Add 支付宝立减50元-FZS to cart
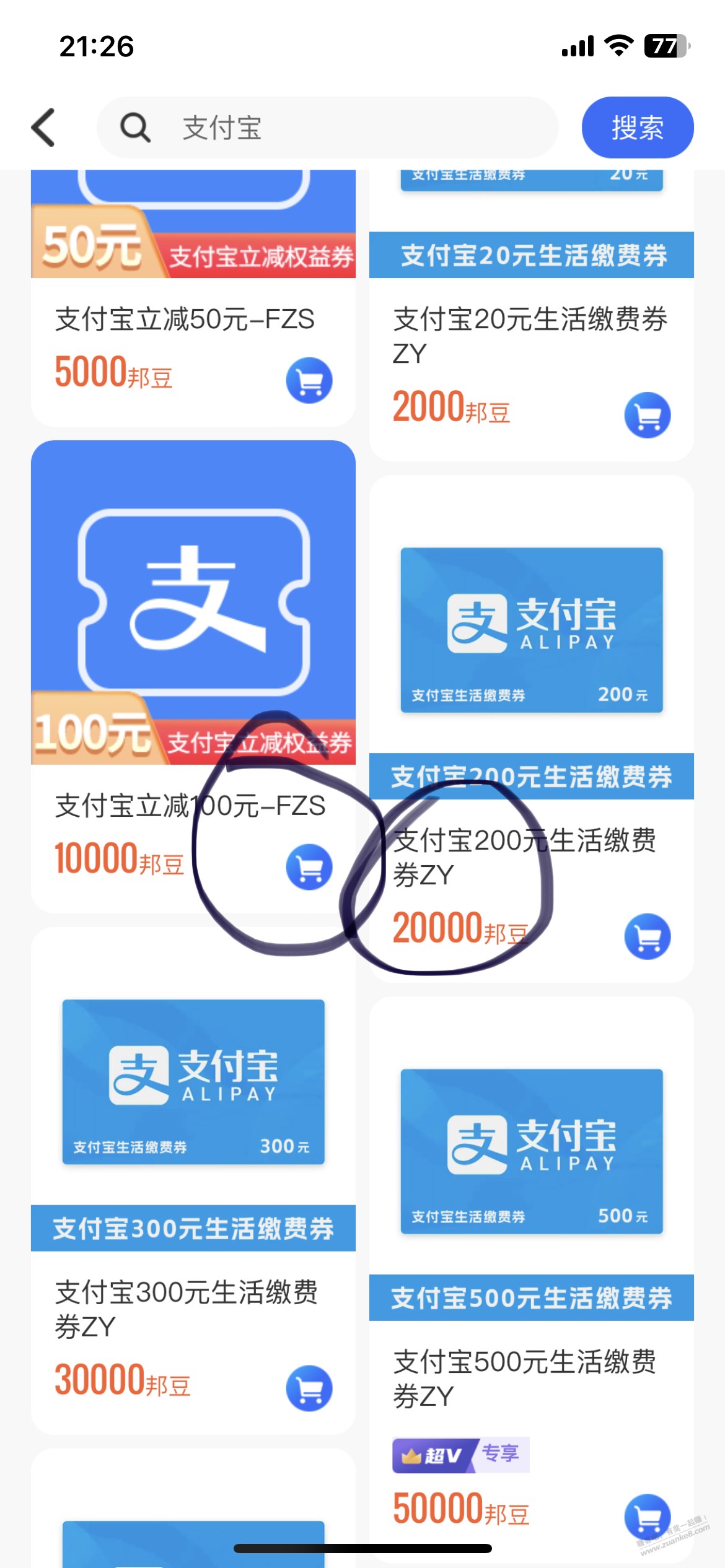This screenshot has width=725, height=1568. pyautogui.click(x=309, y=380)
